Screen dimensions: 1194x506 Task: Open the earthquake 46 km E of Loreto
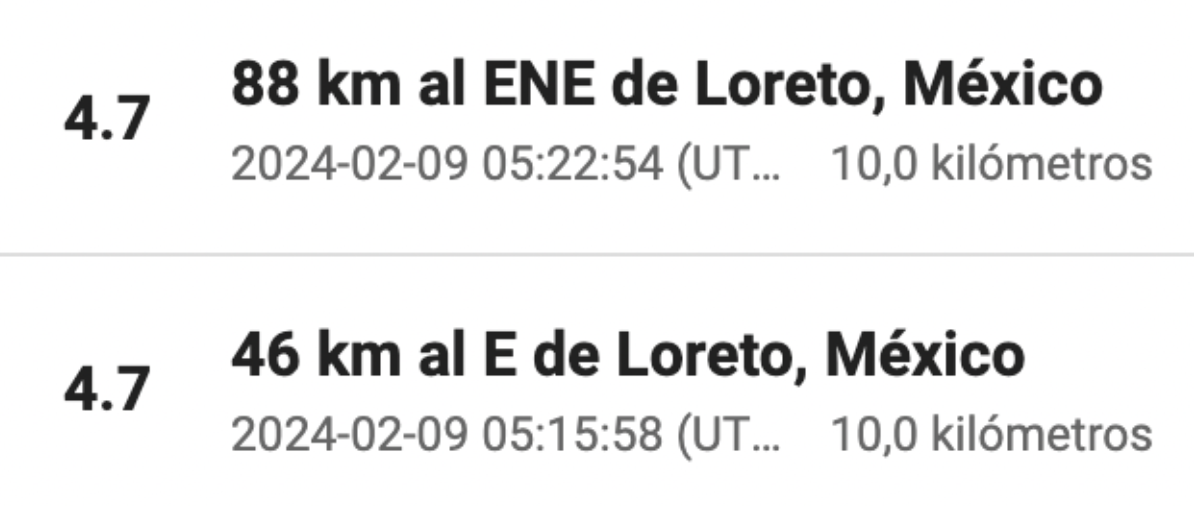pos(627,357)
